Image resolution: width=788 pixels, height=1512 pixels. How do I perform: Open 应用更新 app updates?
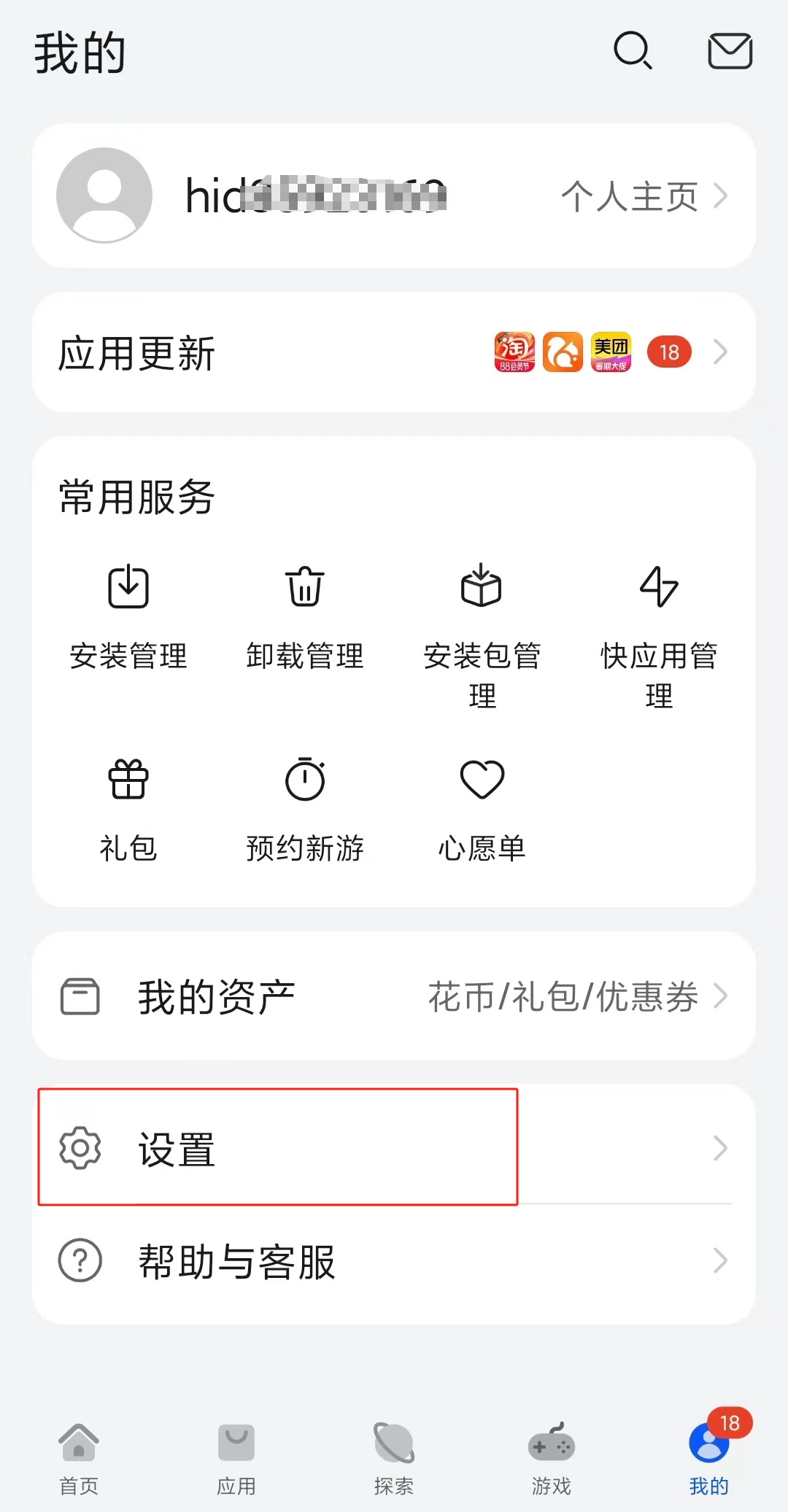(x=394, y=353)
